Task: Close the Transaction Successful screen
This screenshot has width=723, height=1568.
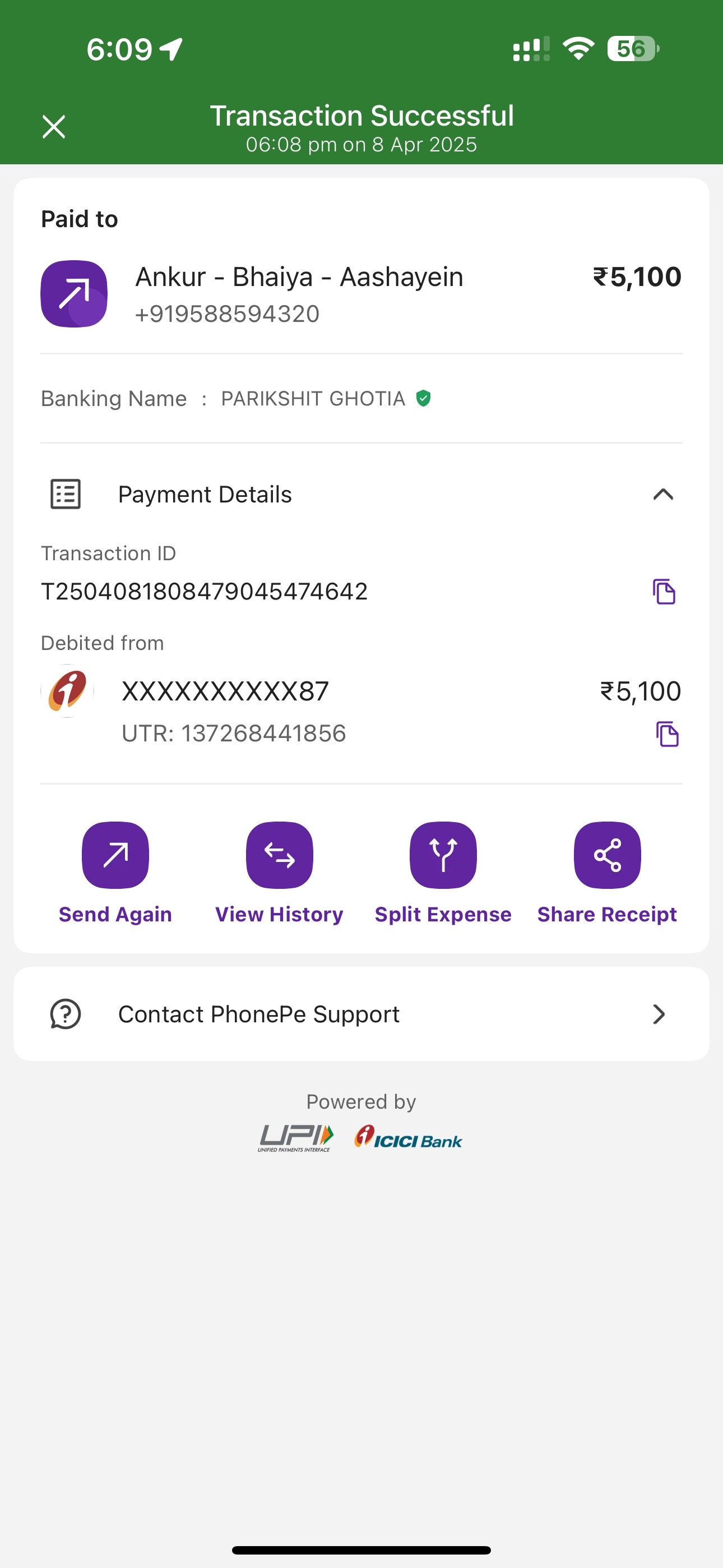Action: pos(54,127)
